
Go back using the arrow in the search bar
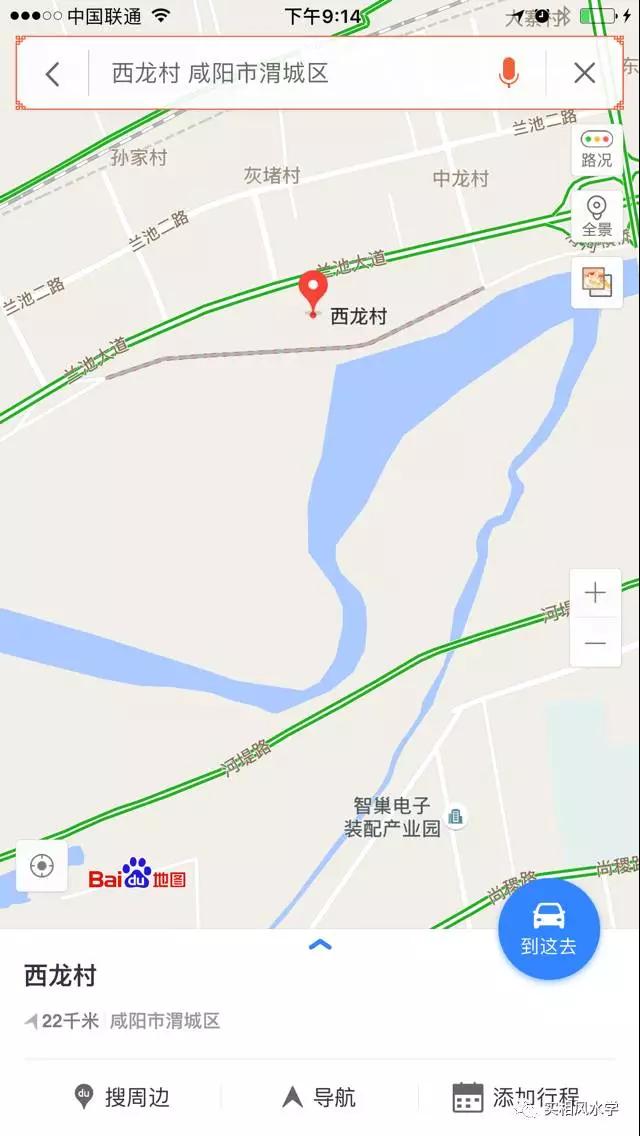[53, 73]
